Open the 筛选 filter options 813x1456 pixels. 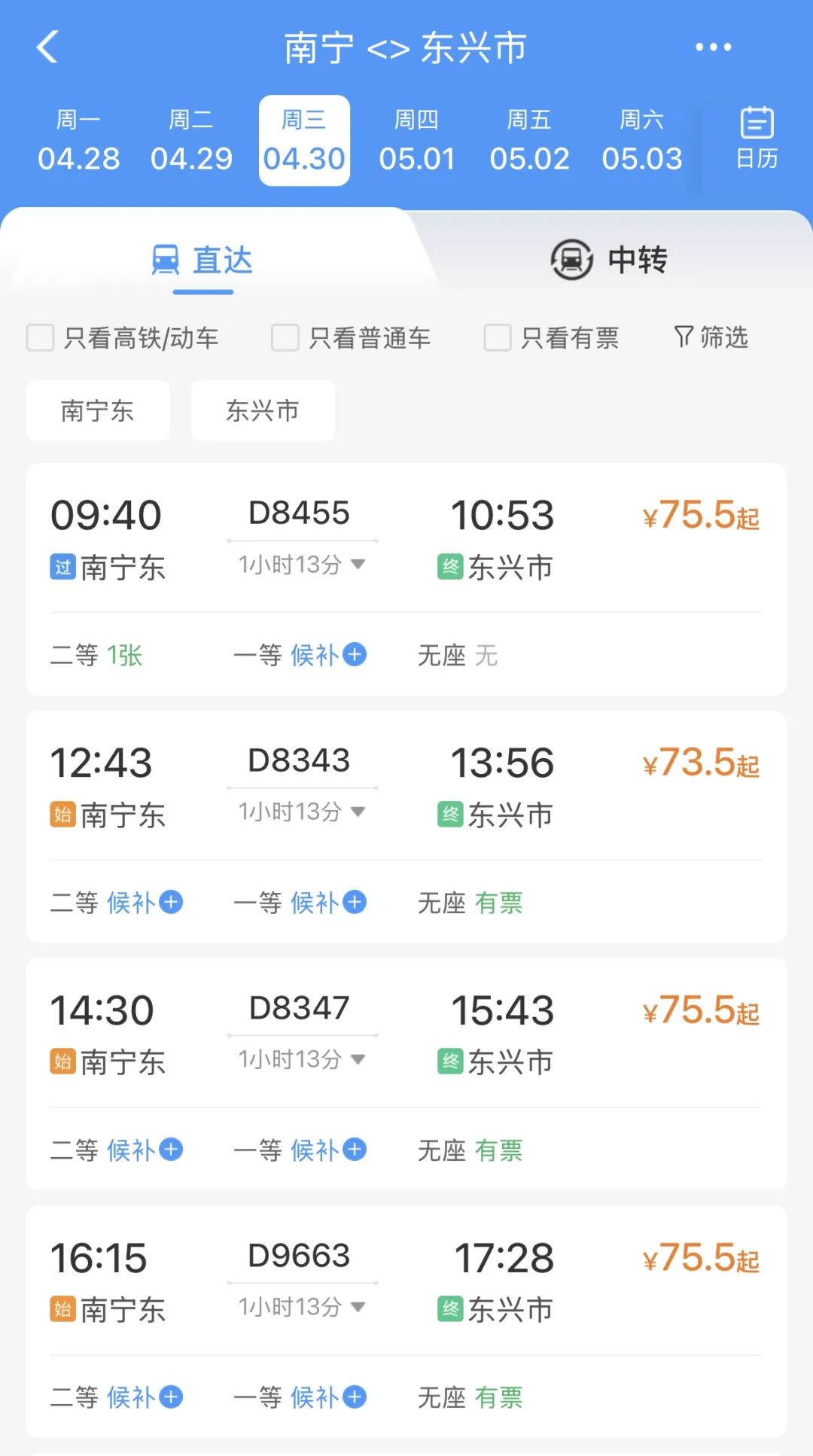coord(711,337)
